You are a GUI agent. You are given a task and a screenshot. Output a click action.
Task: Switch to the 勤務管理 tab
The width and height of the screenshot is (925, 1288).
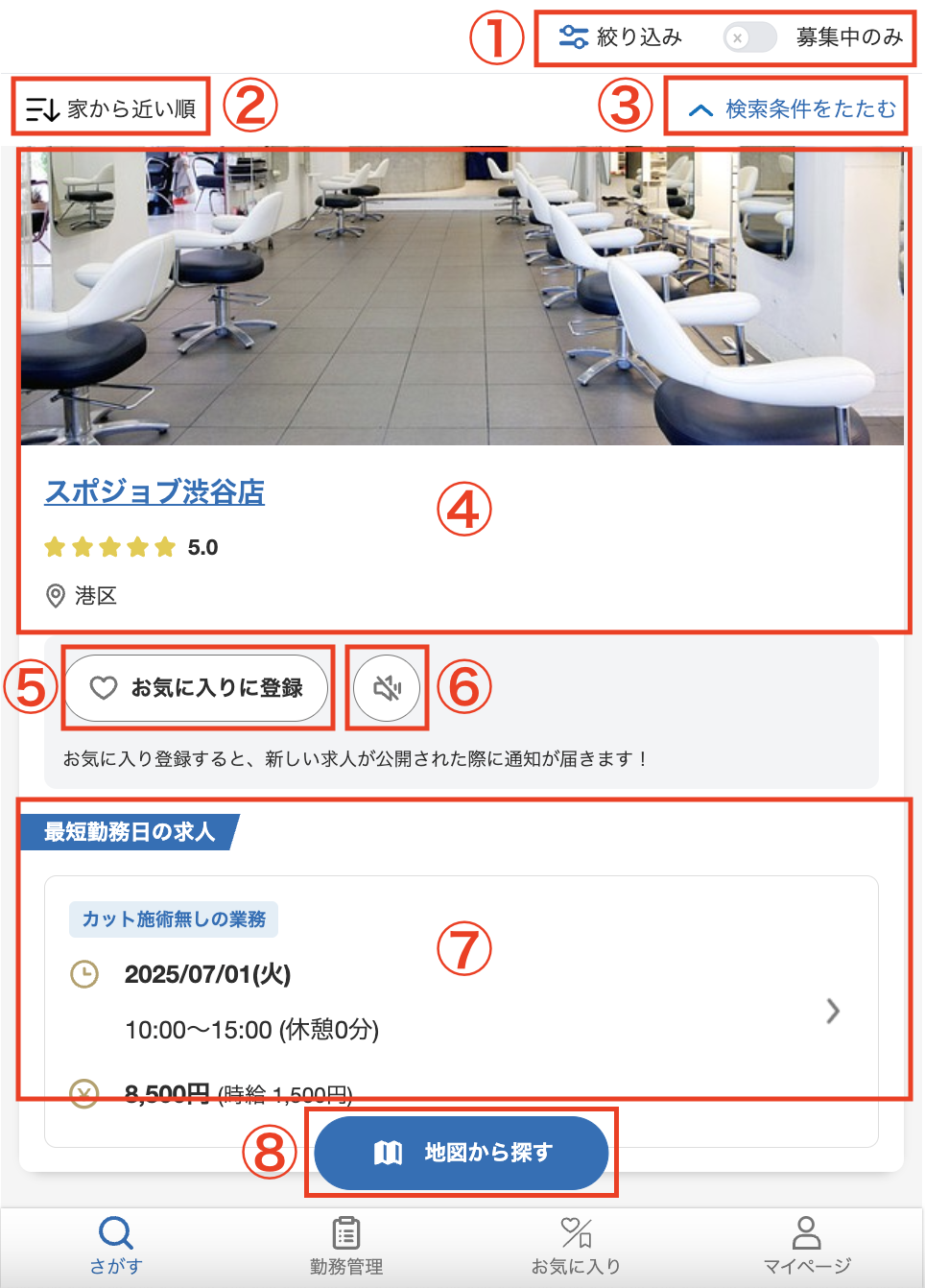point(345,1234)
